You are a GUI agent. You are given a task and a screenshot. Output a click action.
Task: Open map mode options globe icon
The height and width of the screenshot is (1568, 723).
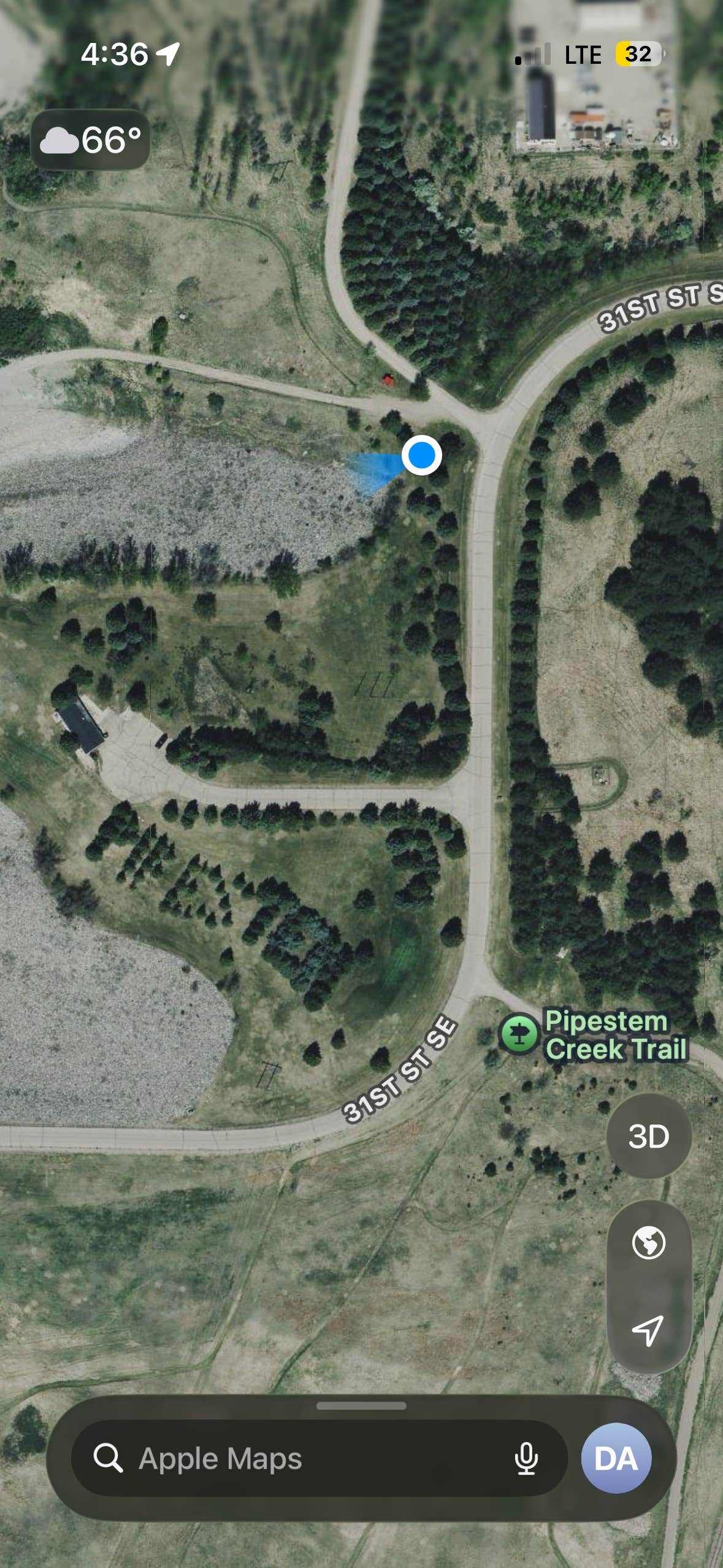tap(649, 1243)
